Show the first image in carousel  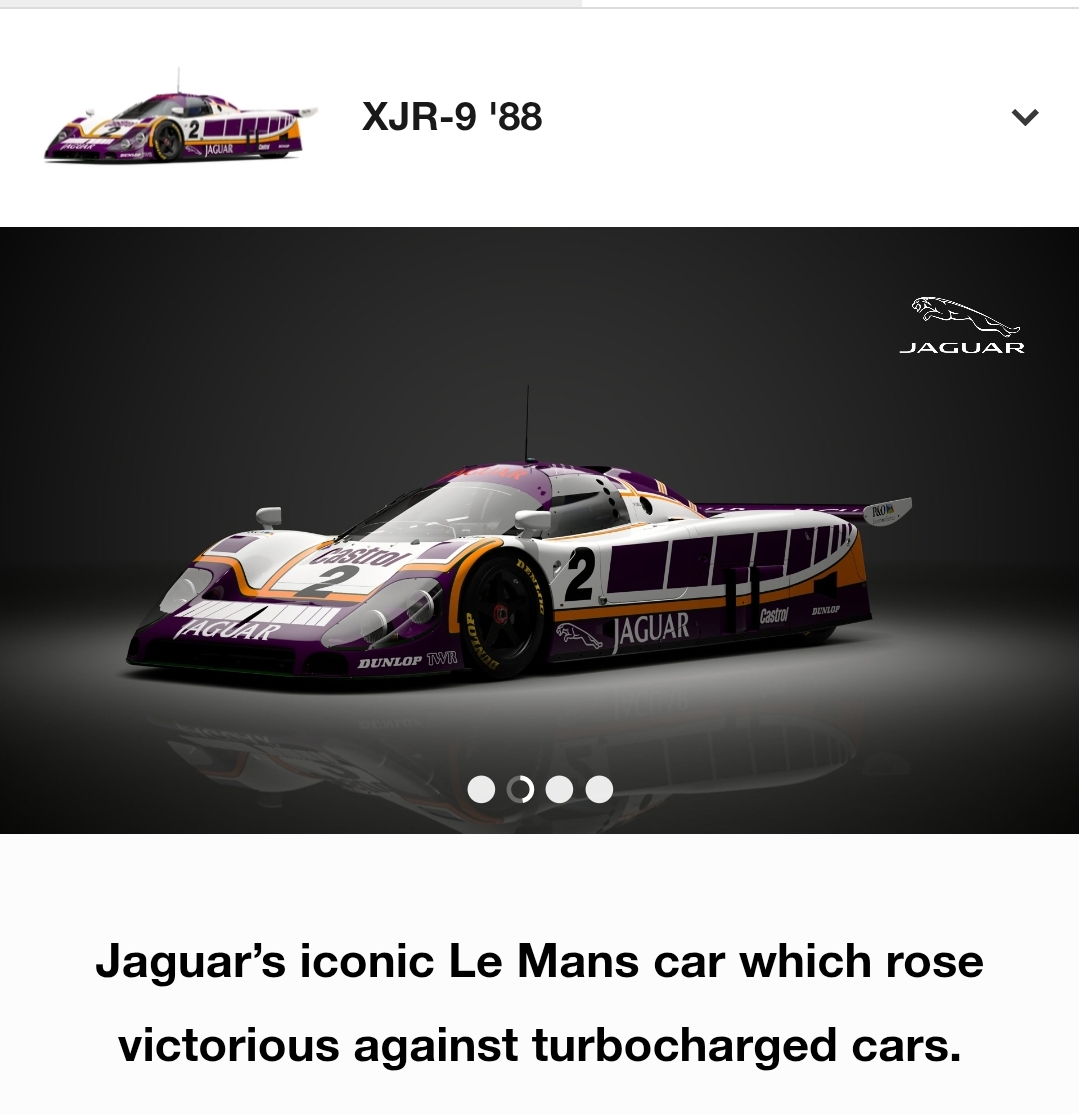(481, 790)
